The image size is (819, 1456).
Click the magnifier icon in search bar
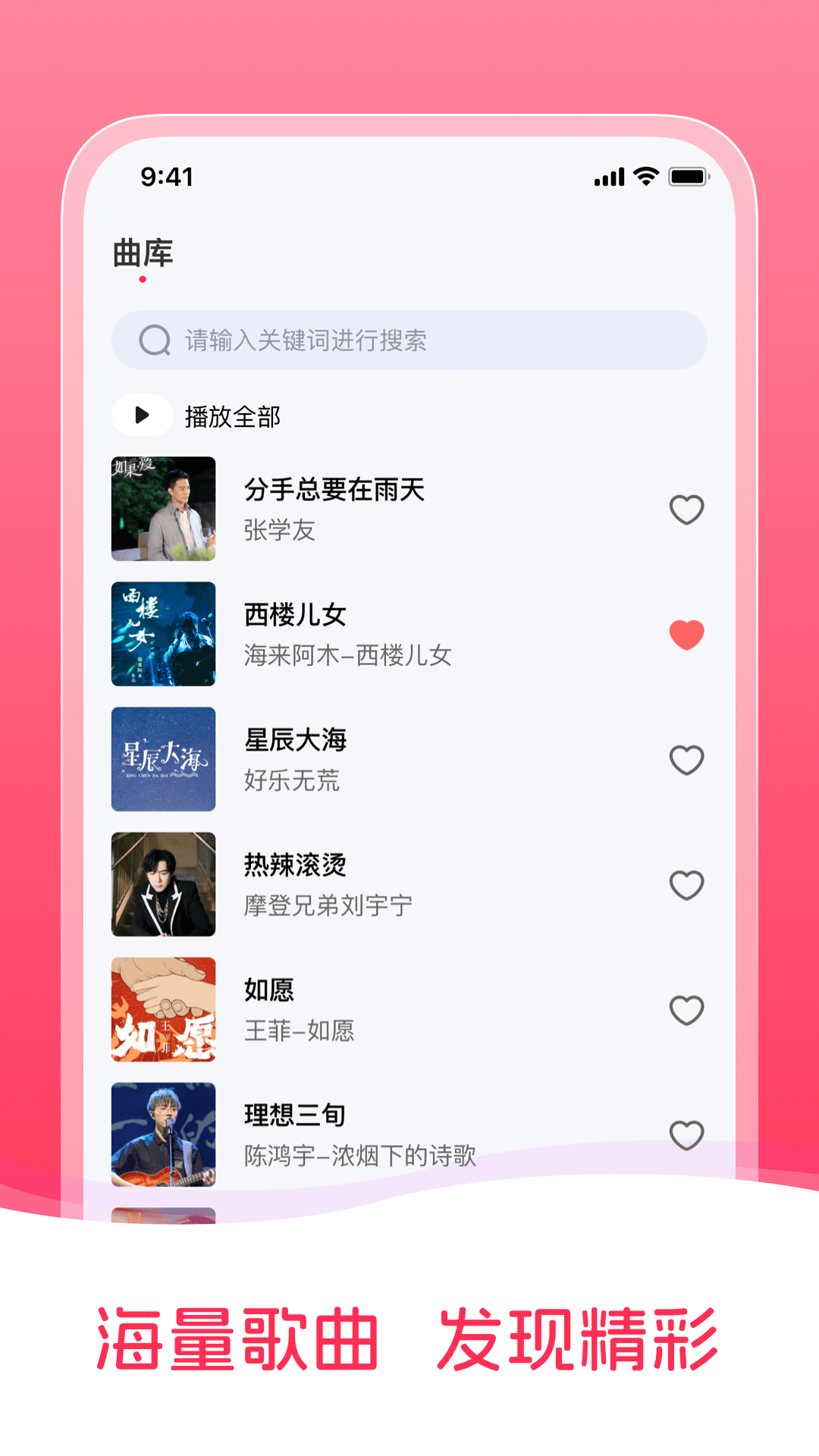[x=154, y=340]
